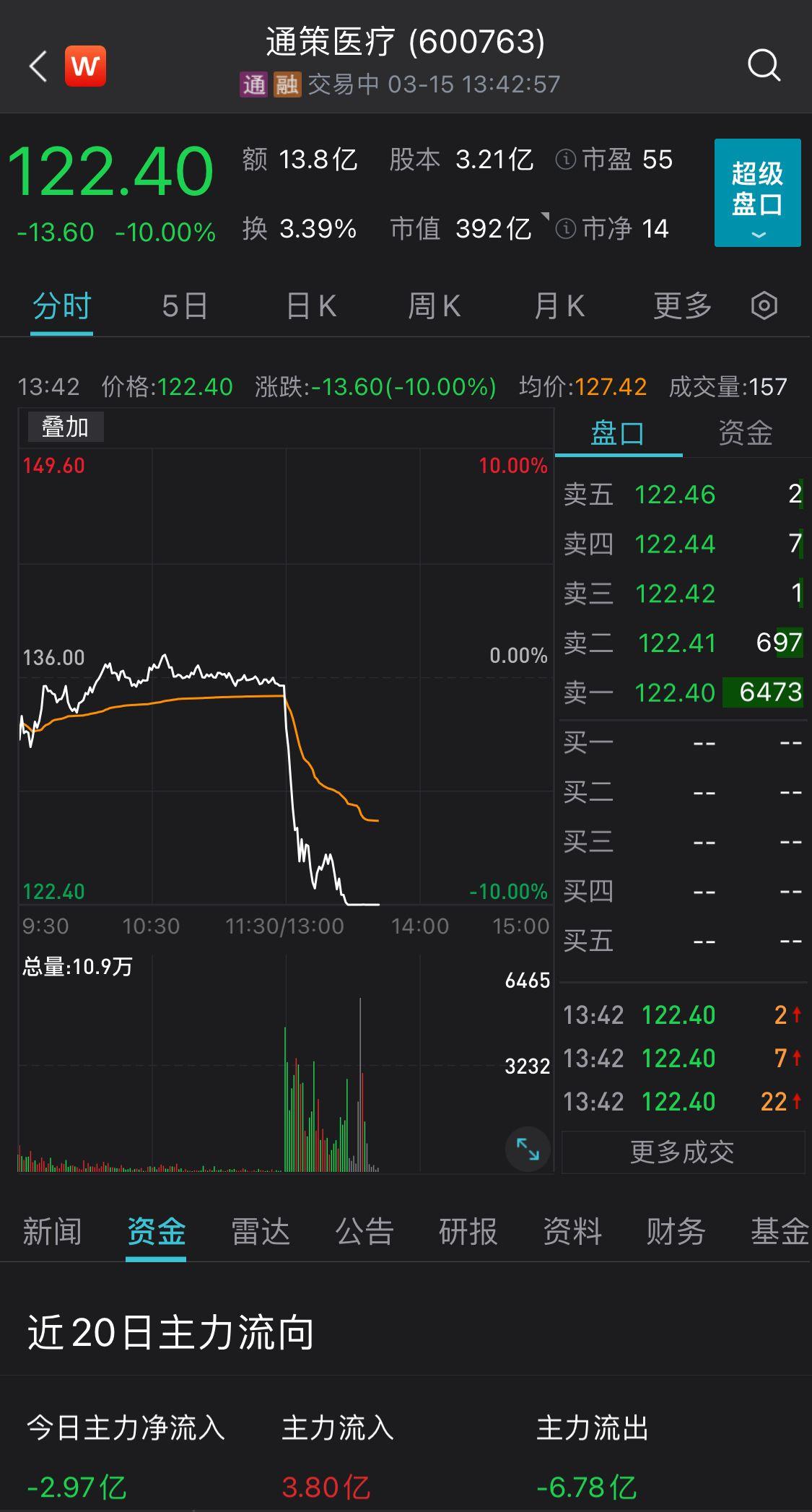This screenshot has width=812, height=1512.
Task: Click the chart settings target icon beside 更多
Action: 763,306
